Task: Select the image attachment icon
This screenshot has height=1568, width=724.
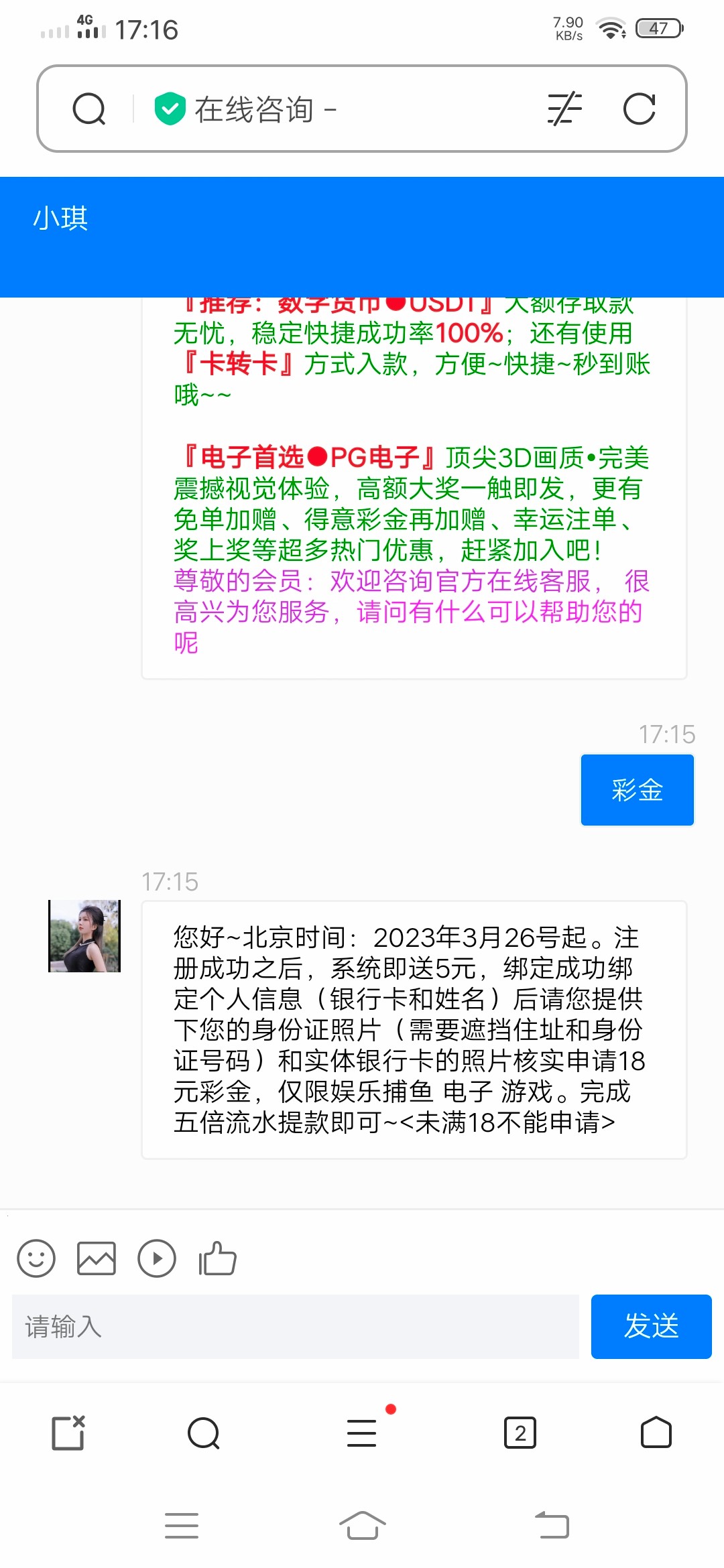Action: tap(96, 1258)
